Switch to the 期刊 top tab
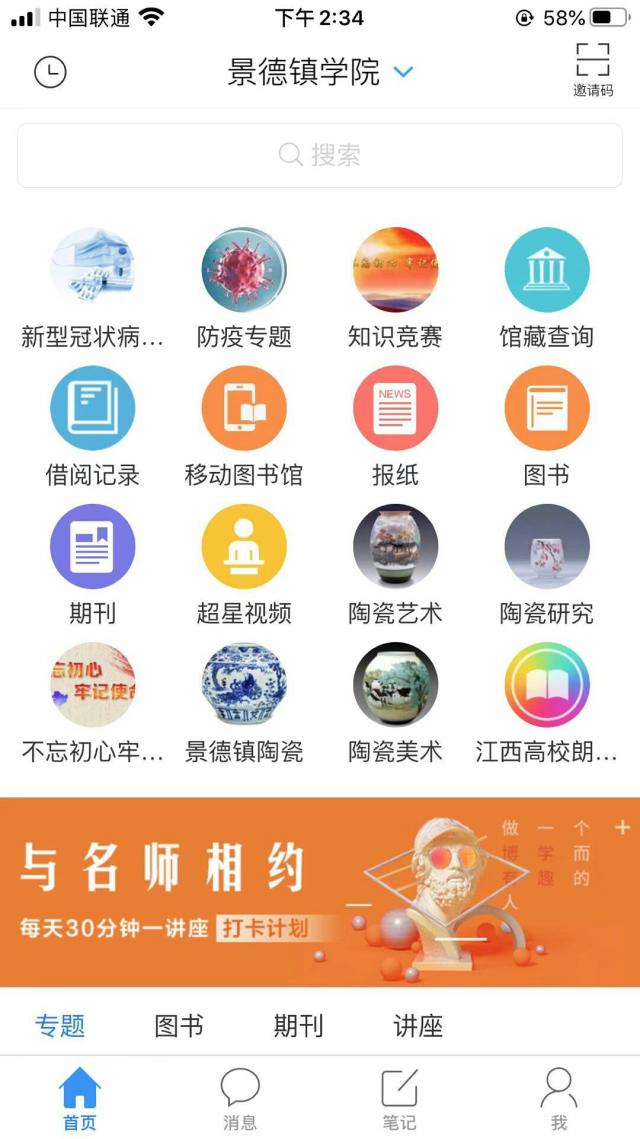 (x=298, y=1026)
